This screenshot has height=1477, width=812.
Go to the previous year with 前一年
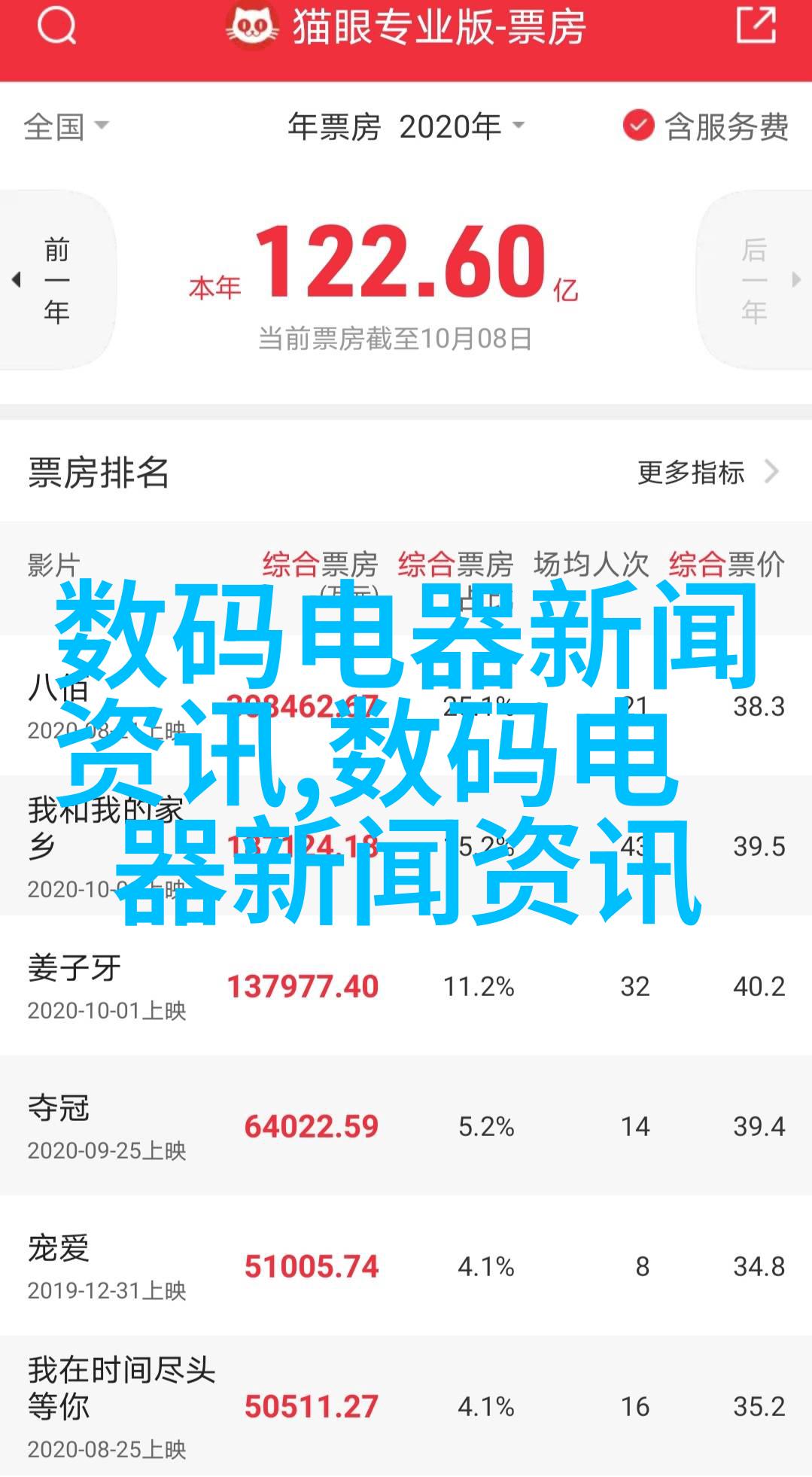coord(56,280)
